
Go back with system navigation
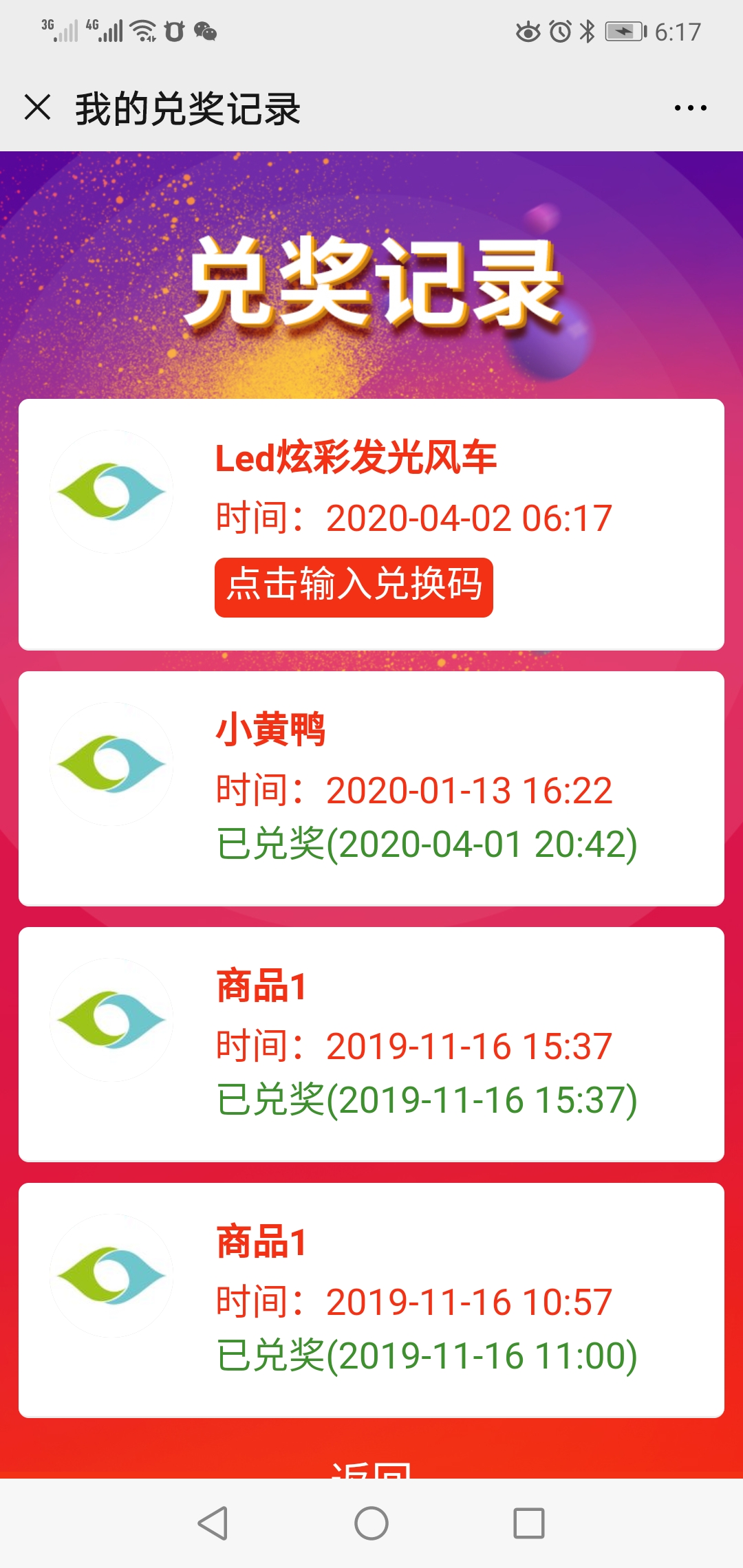click(213, 1523)
